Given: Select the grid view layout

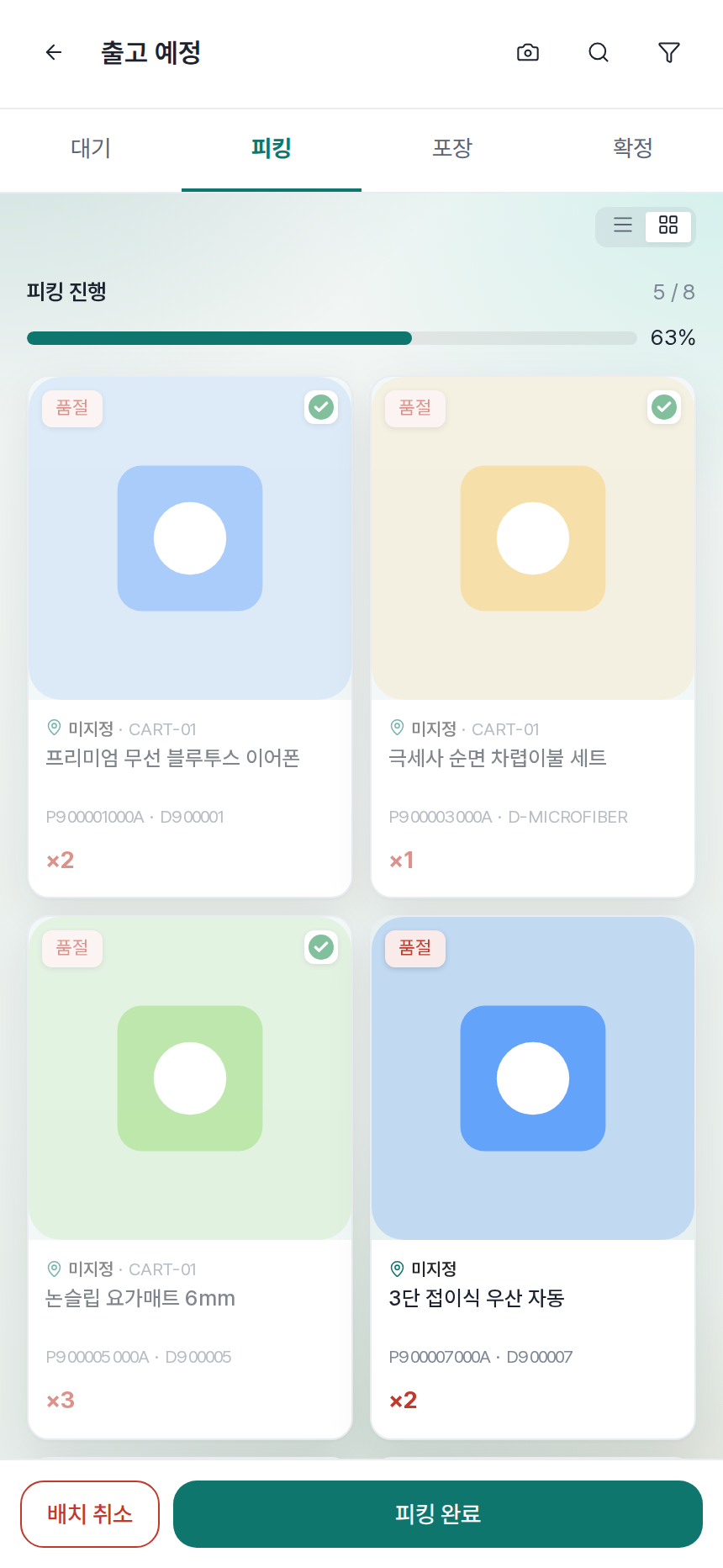Looking at the screenshot, I should tap(668, 225).
